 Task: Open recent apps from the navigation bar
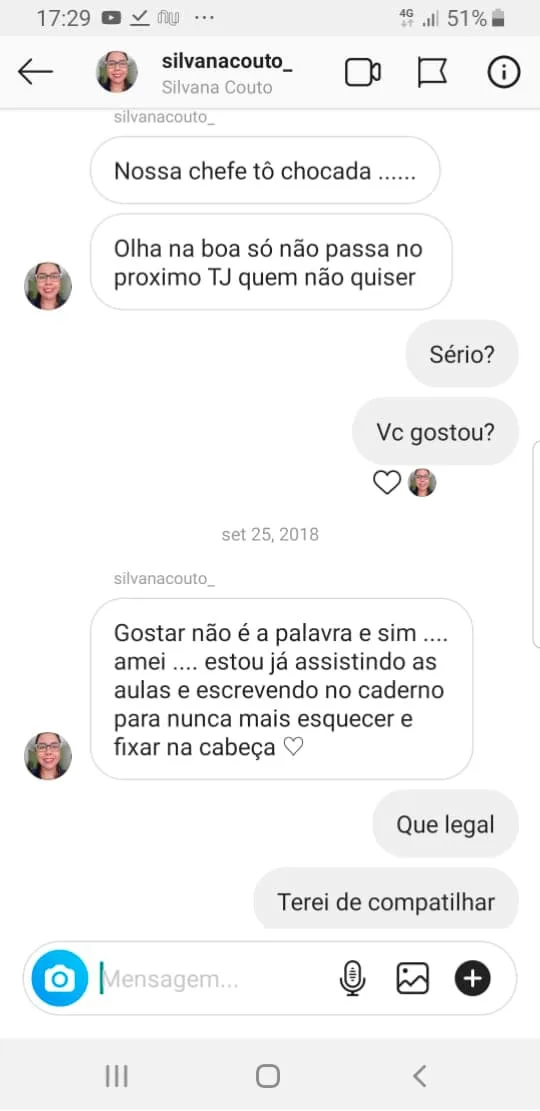(117, 1076)
